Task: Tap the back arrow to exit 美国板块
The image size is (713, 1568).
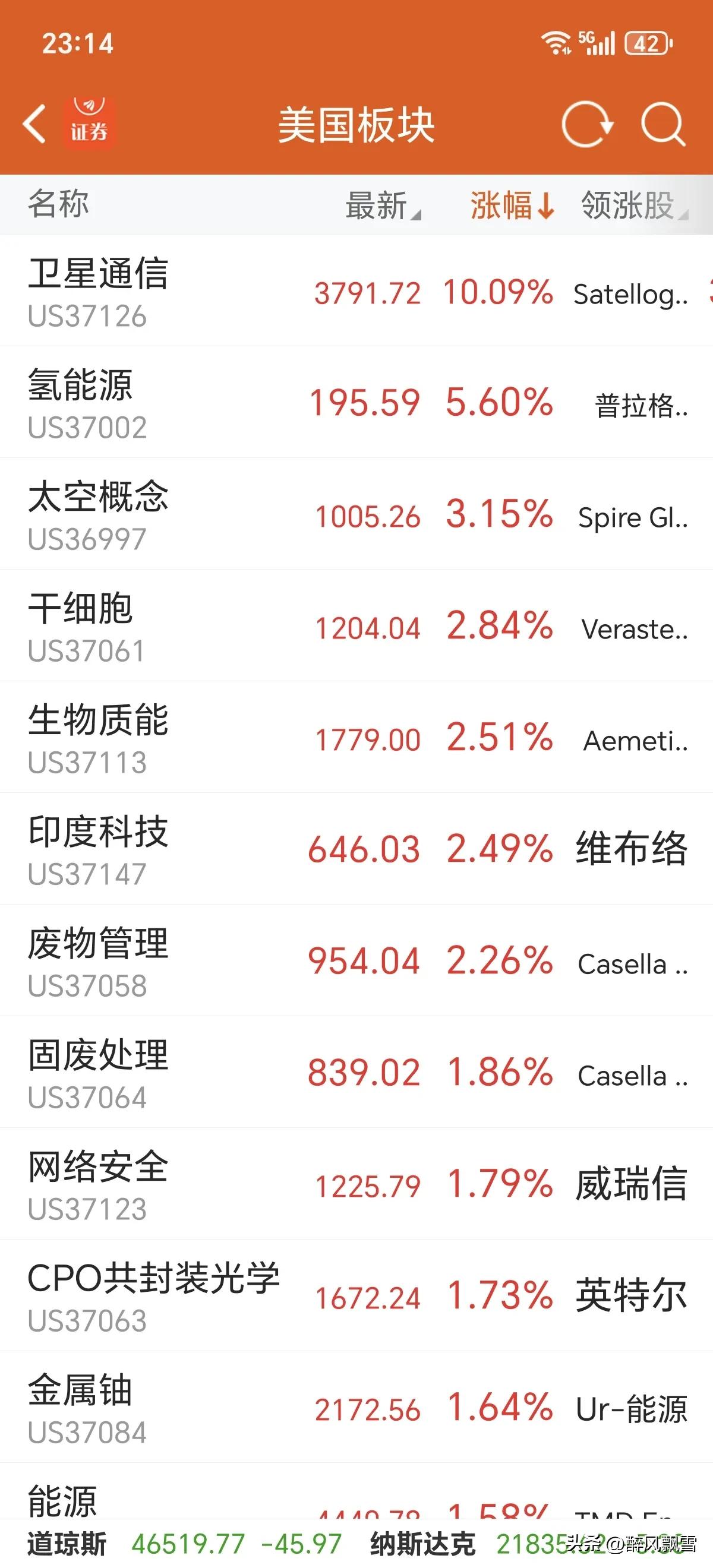Action: click(x=34, y=125)
